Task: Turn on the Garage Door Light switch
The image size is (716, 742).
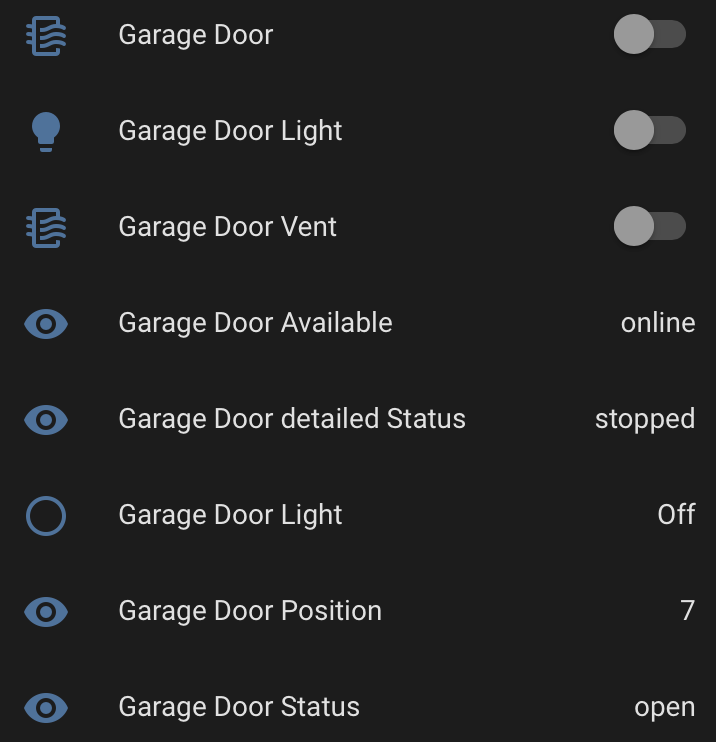Action: tap(649, 131)
